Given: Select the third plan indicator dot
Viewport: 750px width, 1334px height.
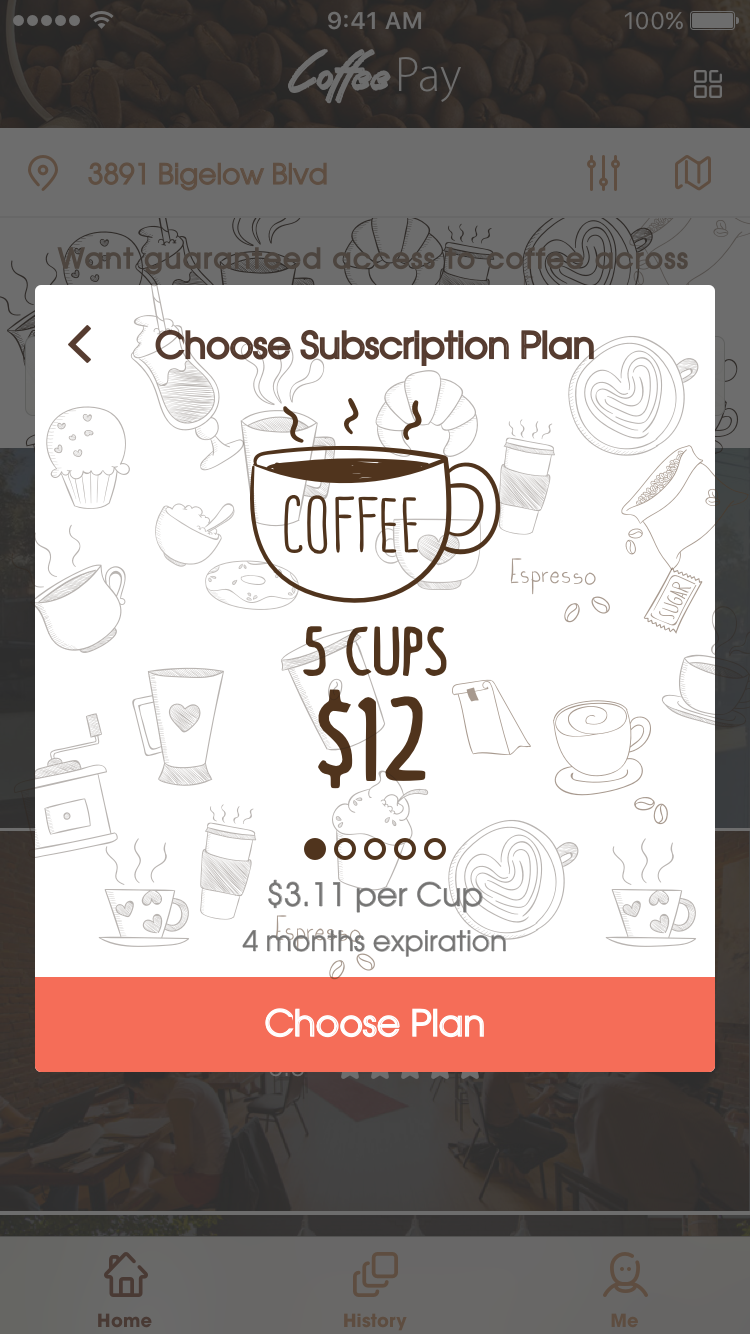Looking at the screenshot, I should point(375,848).
